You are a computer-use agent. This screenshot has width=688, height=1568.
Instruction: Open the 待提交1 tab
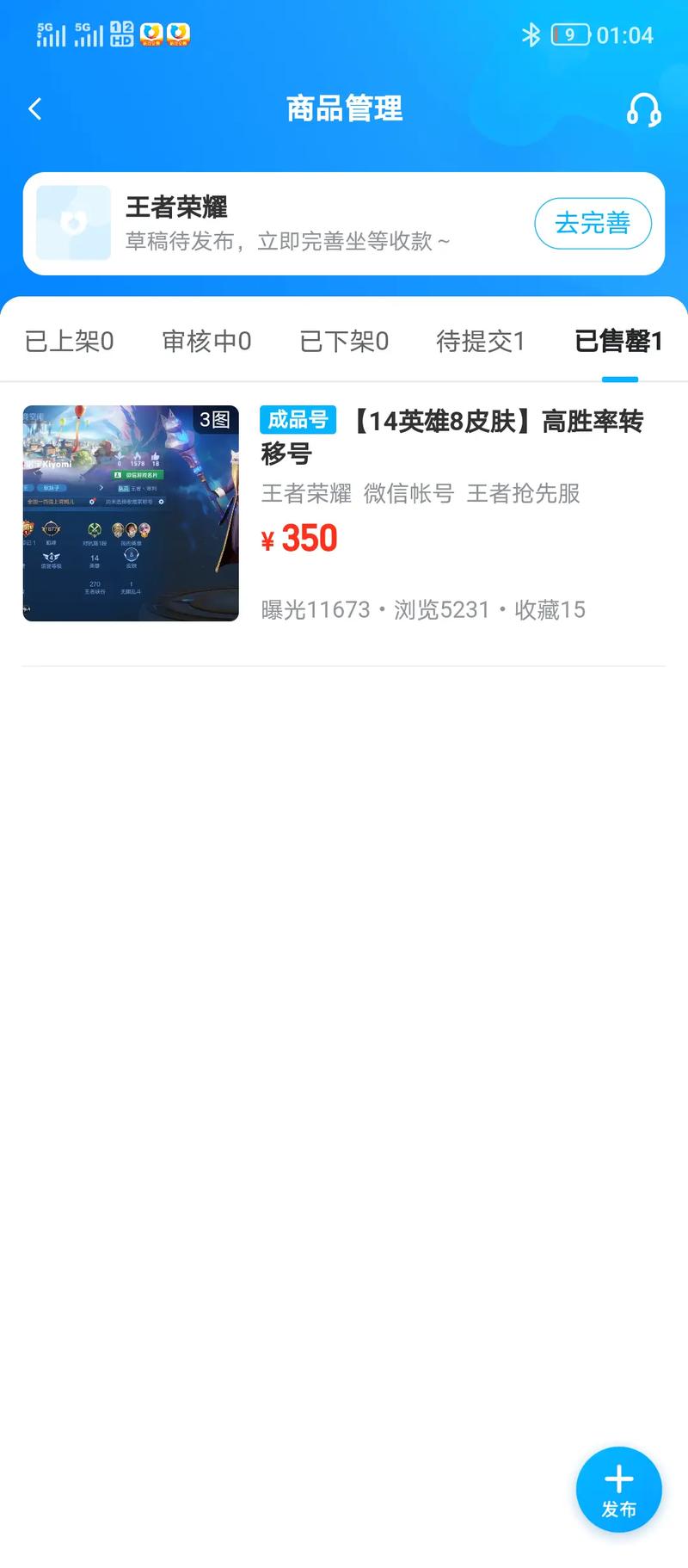click(482, 342)
